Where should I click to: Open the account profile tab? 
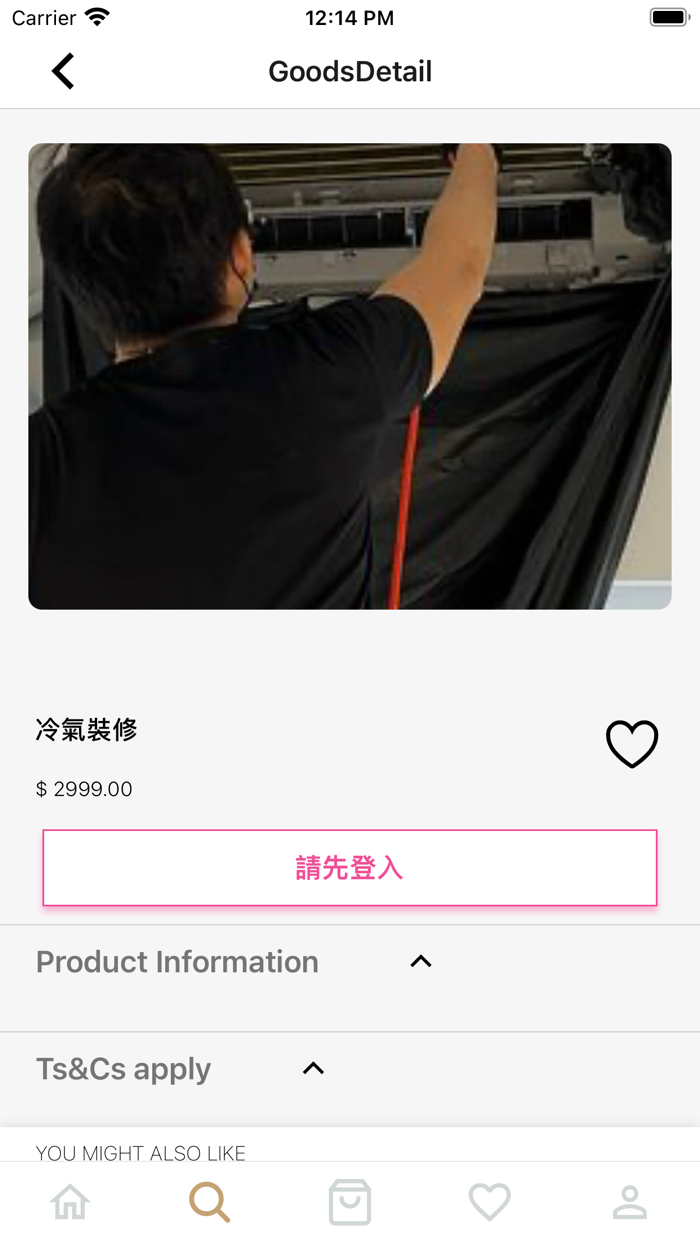[630, 1202]
